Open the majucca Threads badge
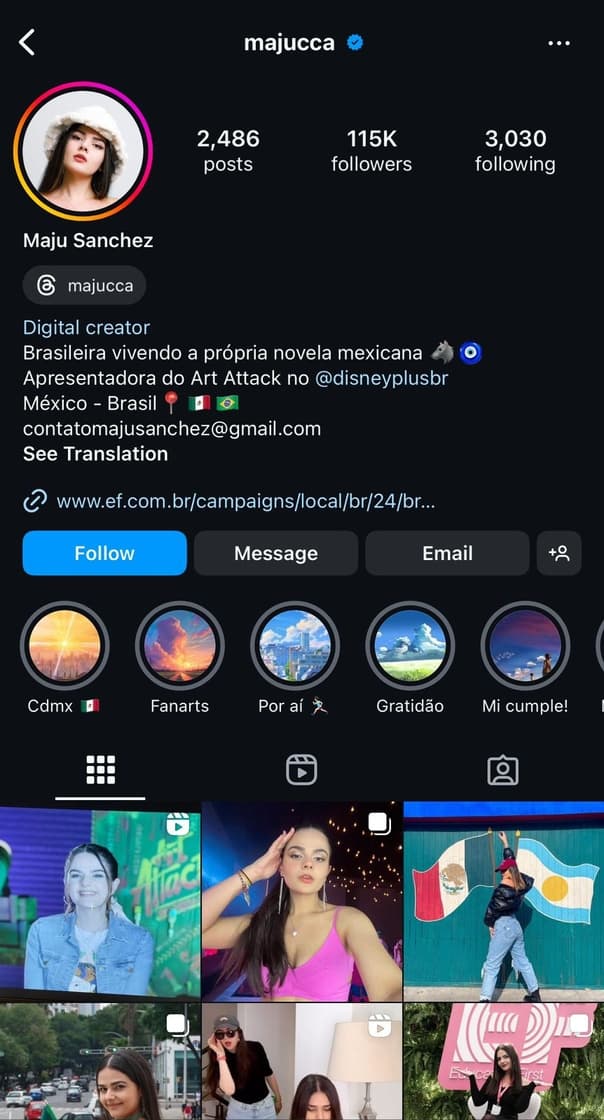This screenshot has height=1120, width=604. [x=85, y=285]
